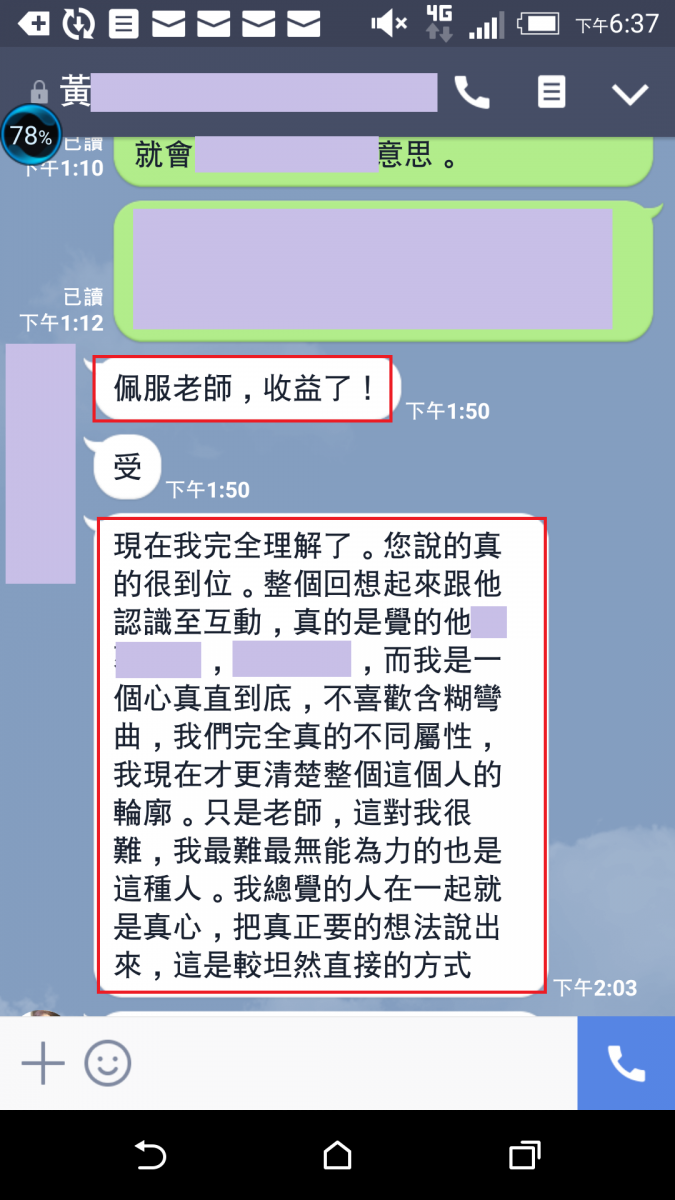The width and height of the screenshot is (675, 1200).
Task: Tap the blue phone call button
Action: click(626, 1063)
